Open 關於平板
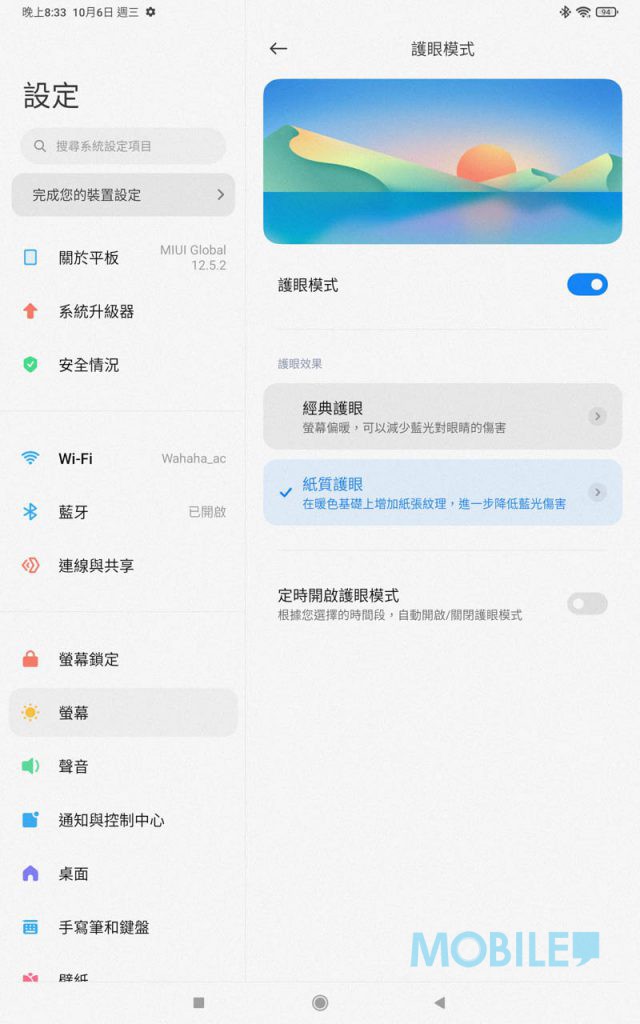Viewport: 640px width, 1024px height. [123, 258]
